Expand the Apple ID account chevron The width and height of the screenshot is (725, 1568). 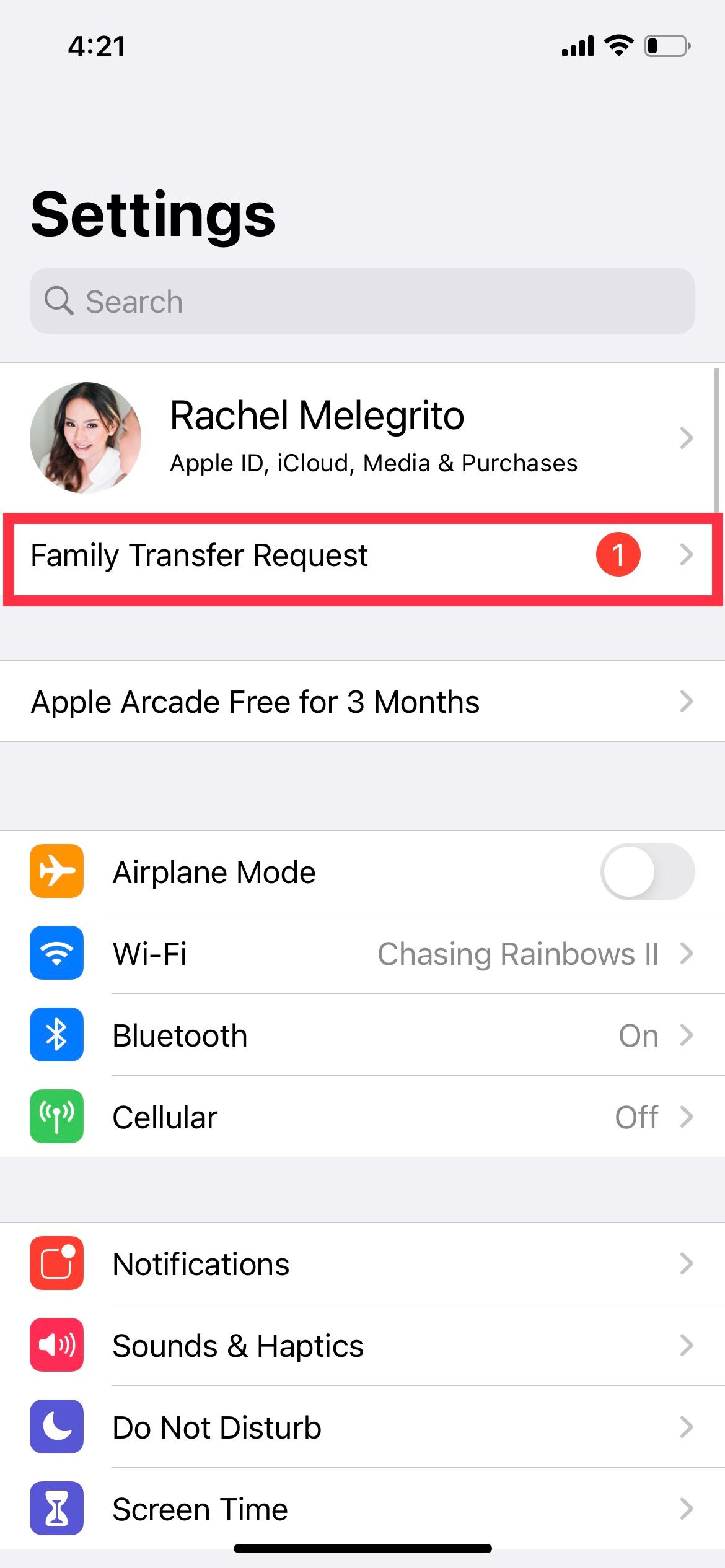click(687, 438)
